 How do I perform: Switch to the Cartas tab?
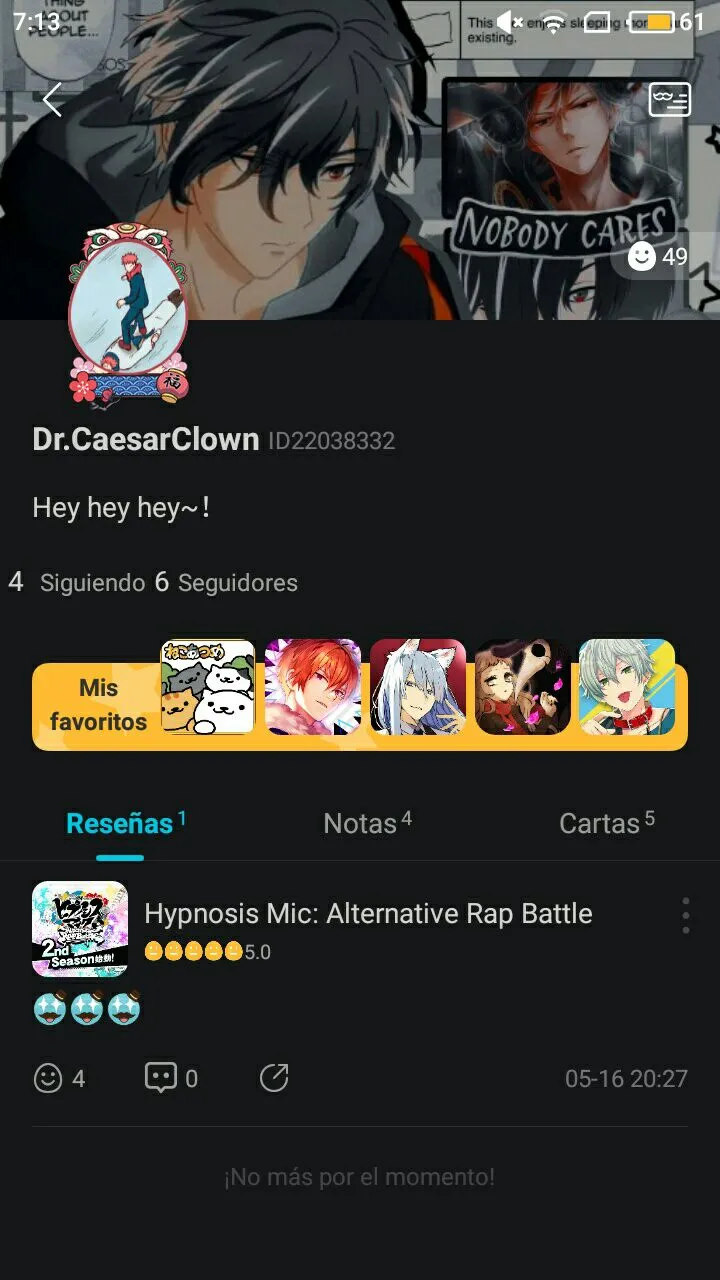(600, 824)
